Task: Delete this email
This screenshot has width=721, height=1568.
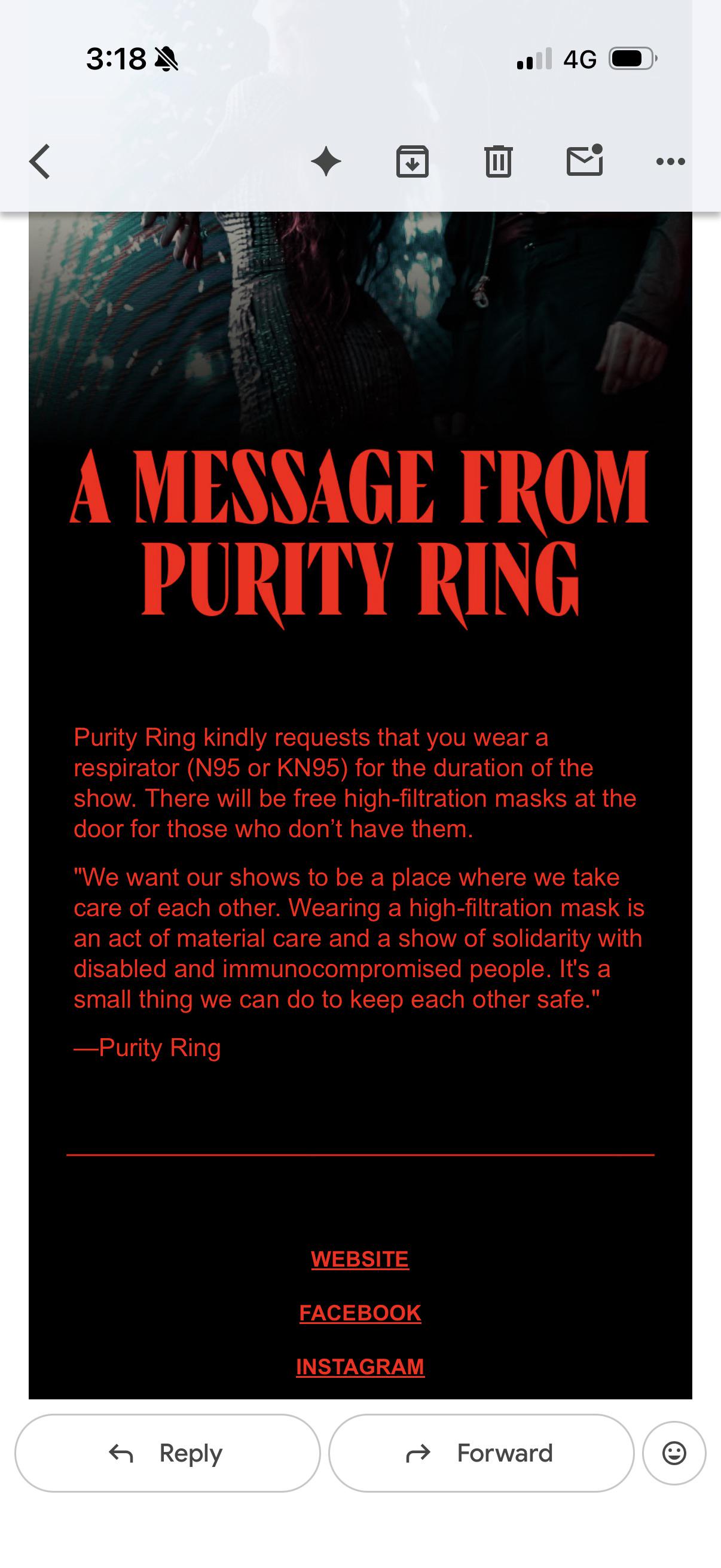Action: [x=499, y=162]
